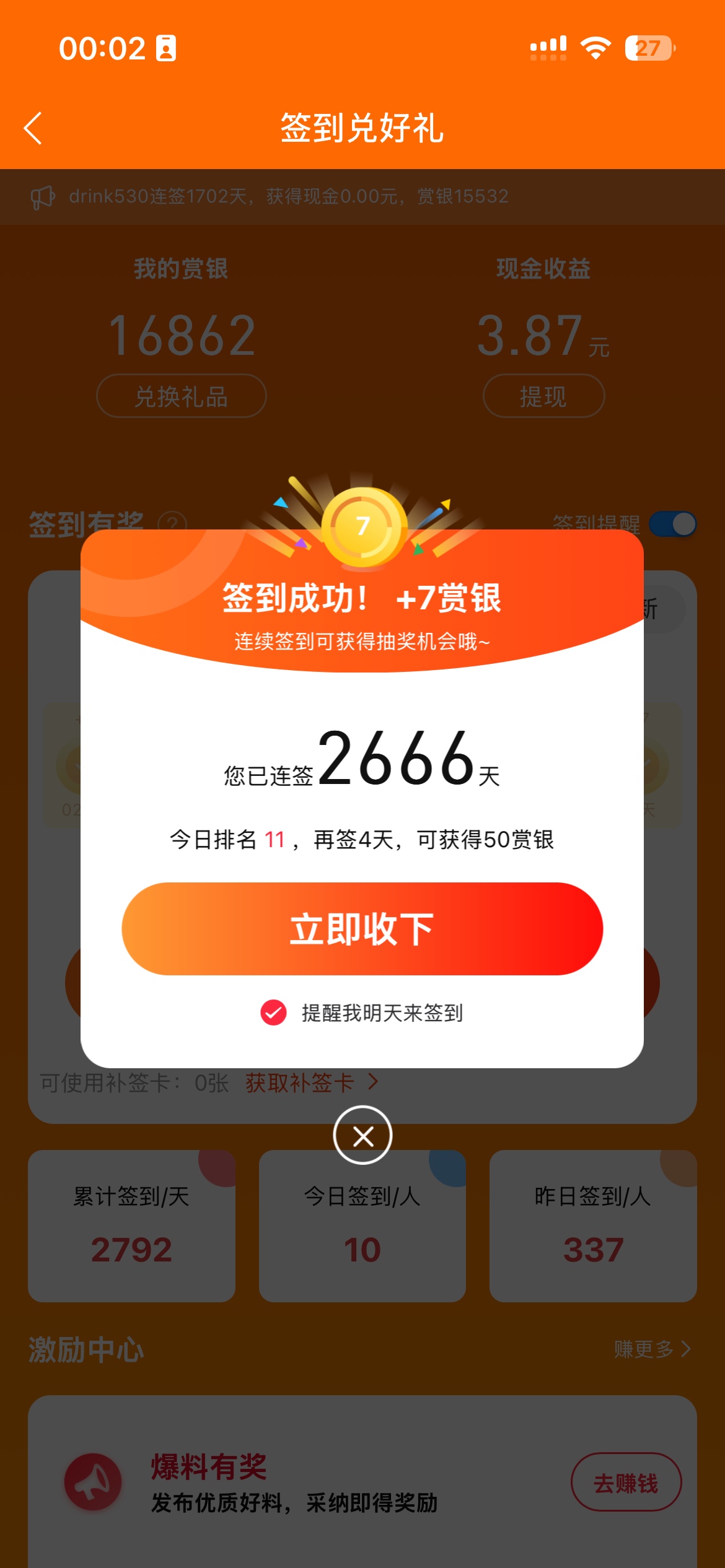Close the sign-in success dialog
725x1568 pixels.
[x=362, y=1135]
